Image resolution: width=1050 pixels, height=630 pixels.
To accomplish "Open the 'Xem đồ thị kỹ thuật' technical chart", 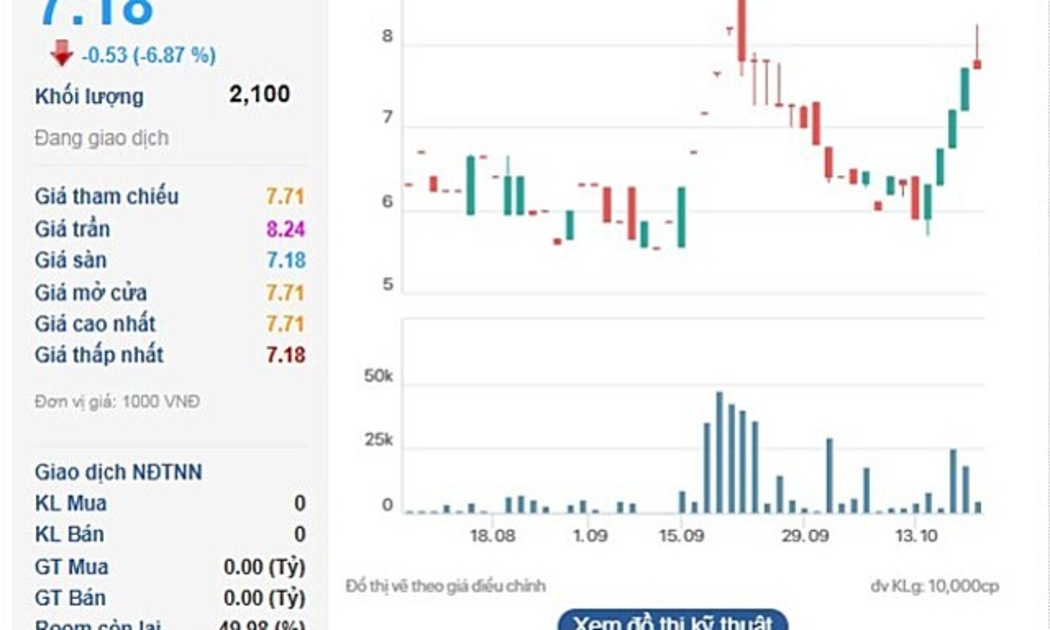I will pyautogui.click(x=672, y=621).
